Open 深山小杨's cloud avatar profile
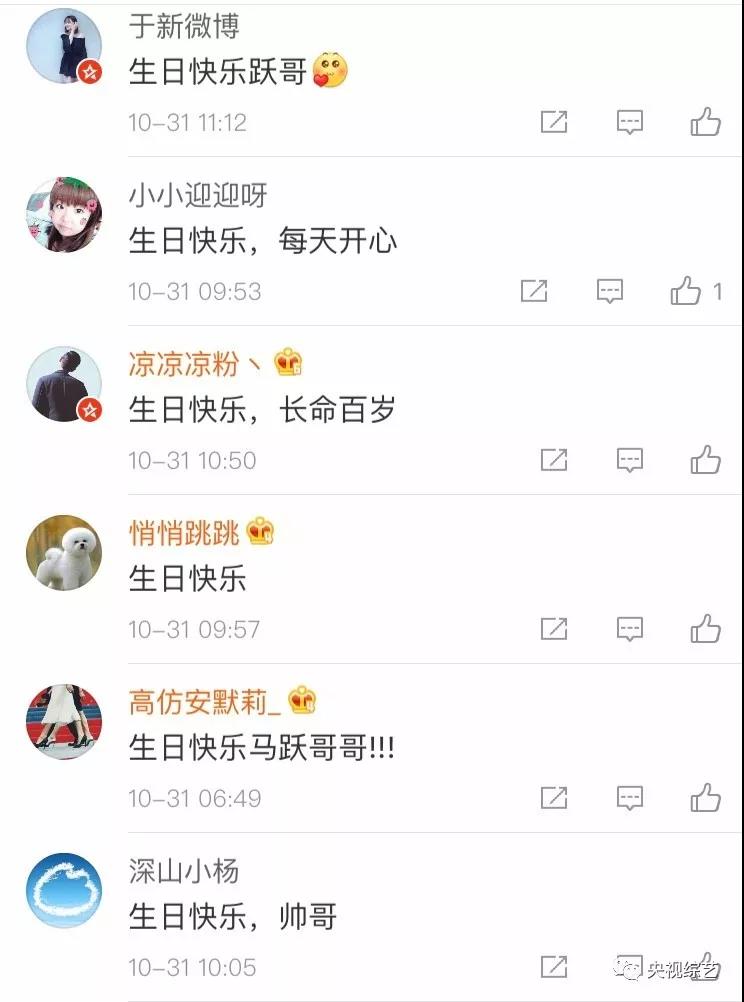The image size is (744, 1002). [x=64, y=890]
